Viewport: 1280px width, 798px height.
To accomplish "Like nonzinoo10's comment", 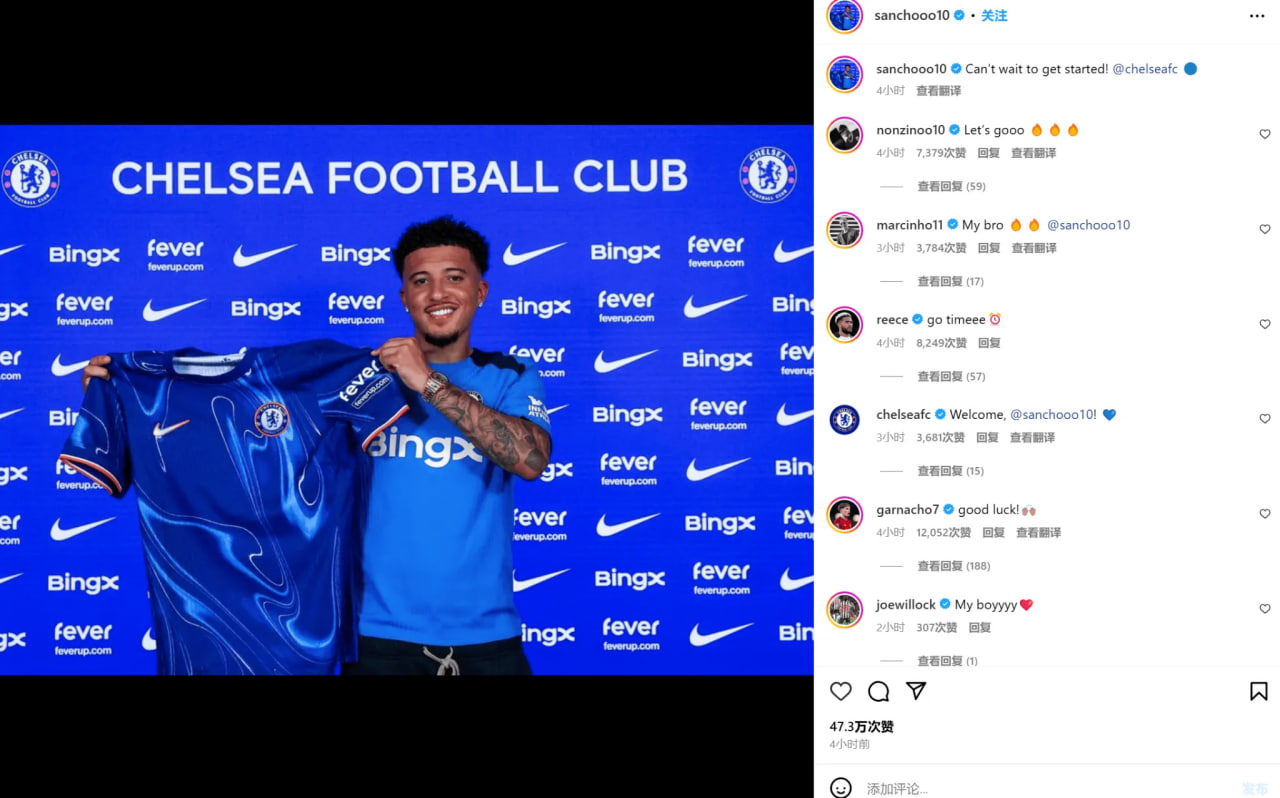I will (1264, 134).
